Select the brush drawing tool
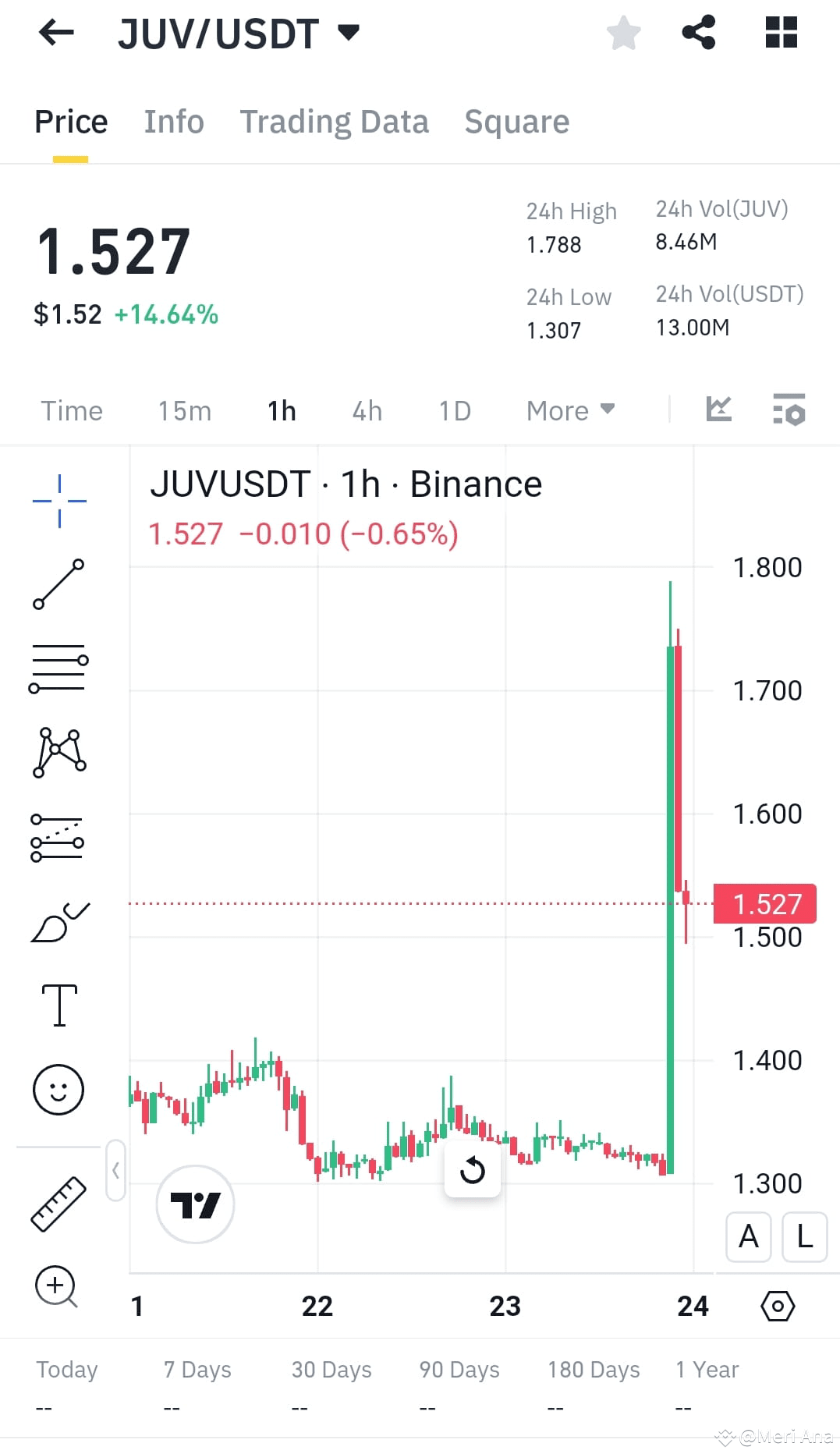 [x=58, y=920]
